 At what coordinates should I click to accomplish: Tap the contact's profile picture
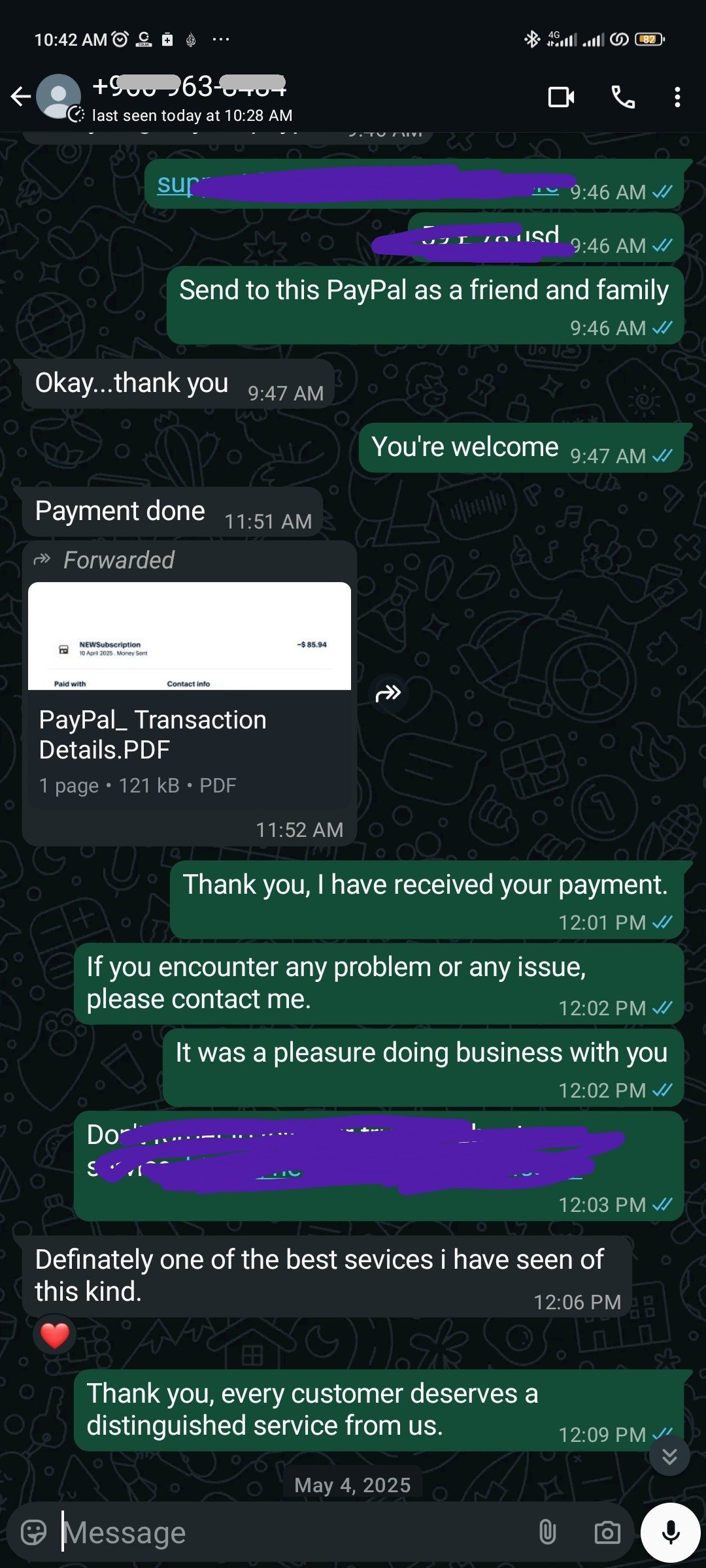pos(59,97)
